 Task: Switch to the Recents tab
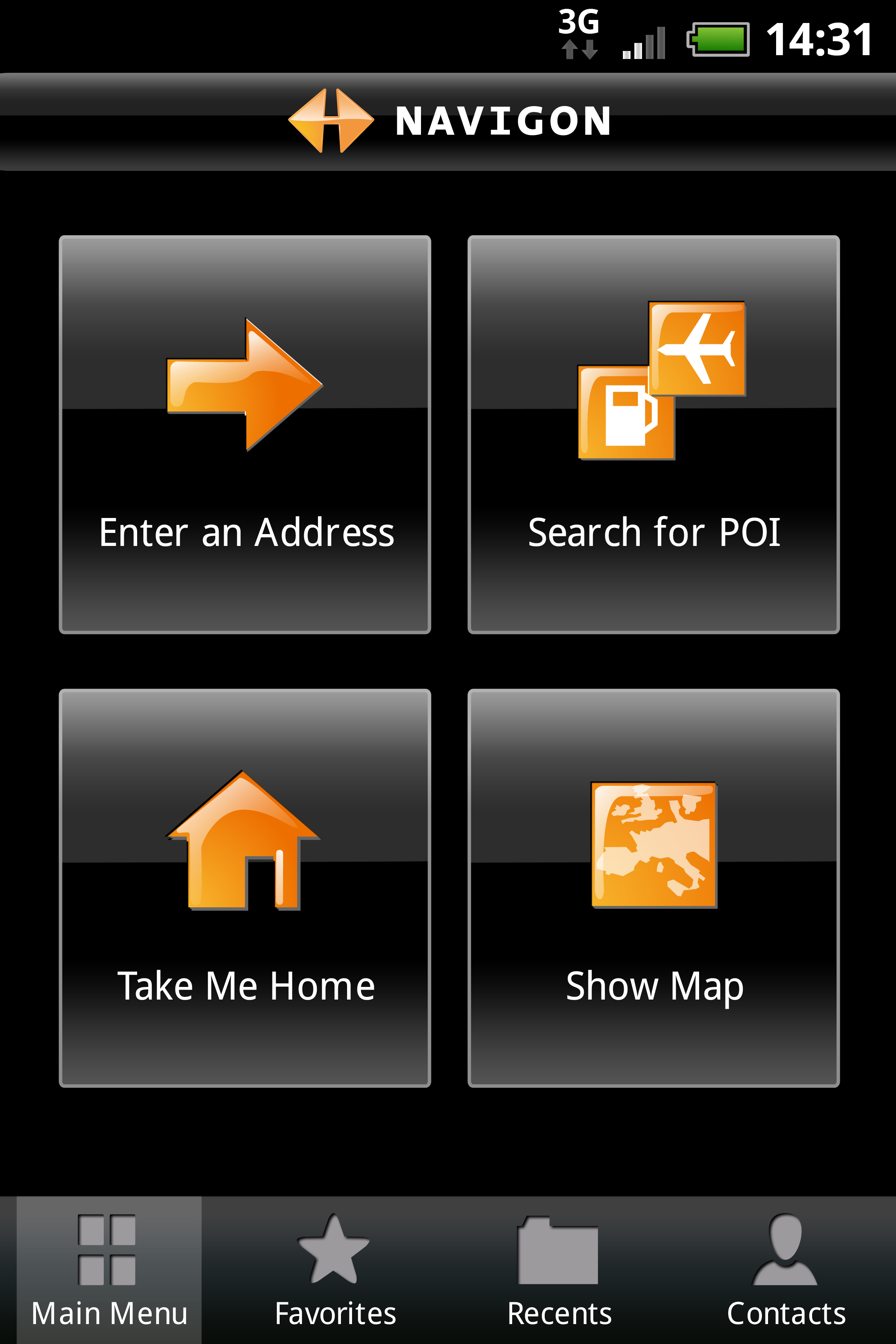[559, 1270]
